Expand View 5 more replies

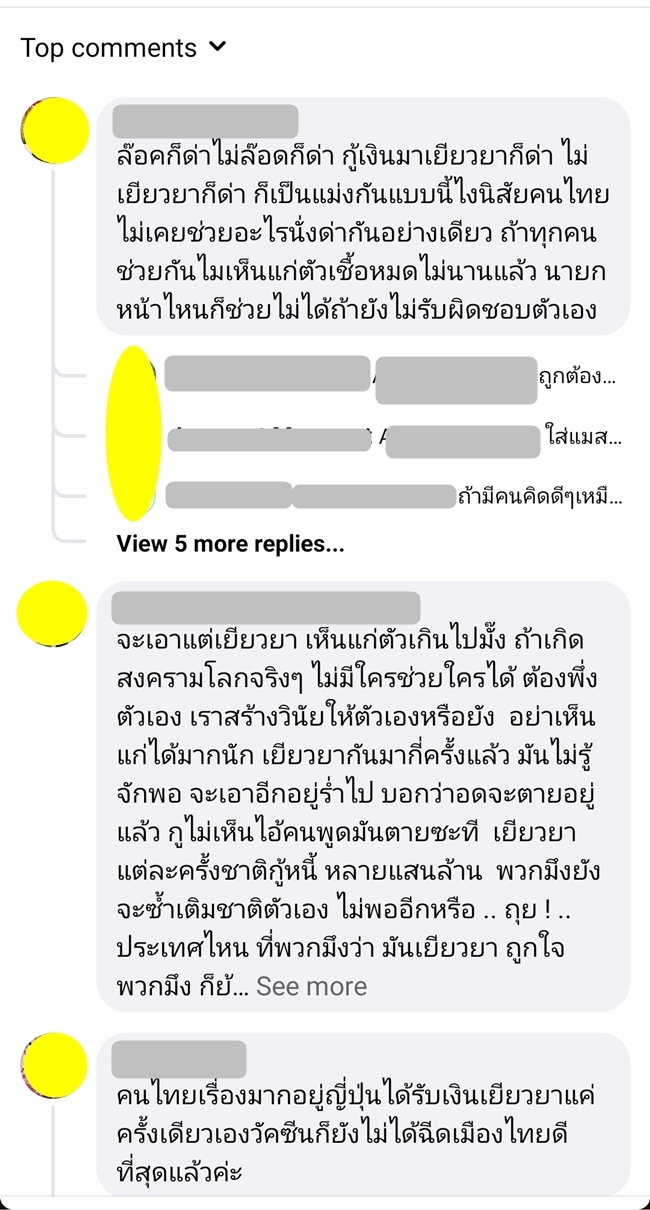pos(230,544)
